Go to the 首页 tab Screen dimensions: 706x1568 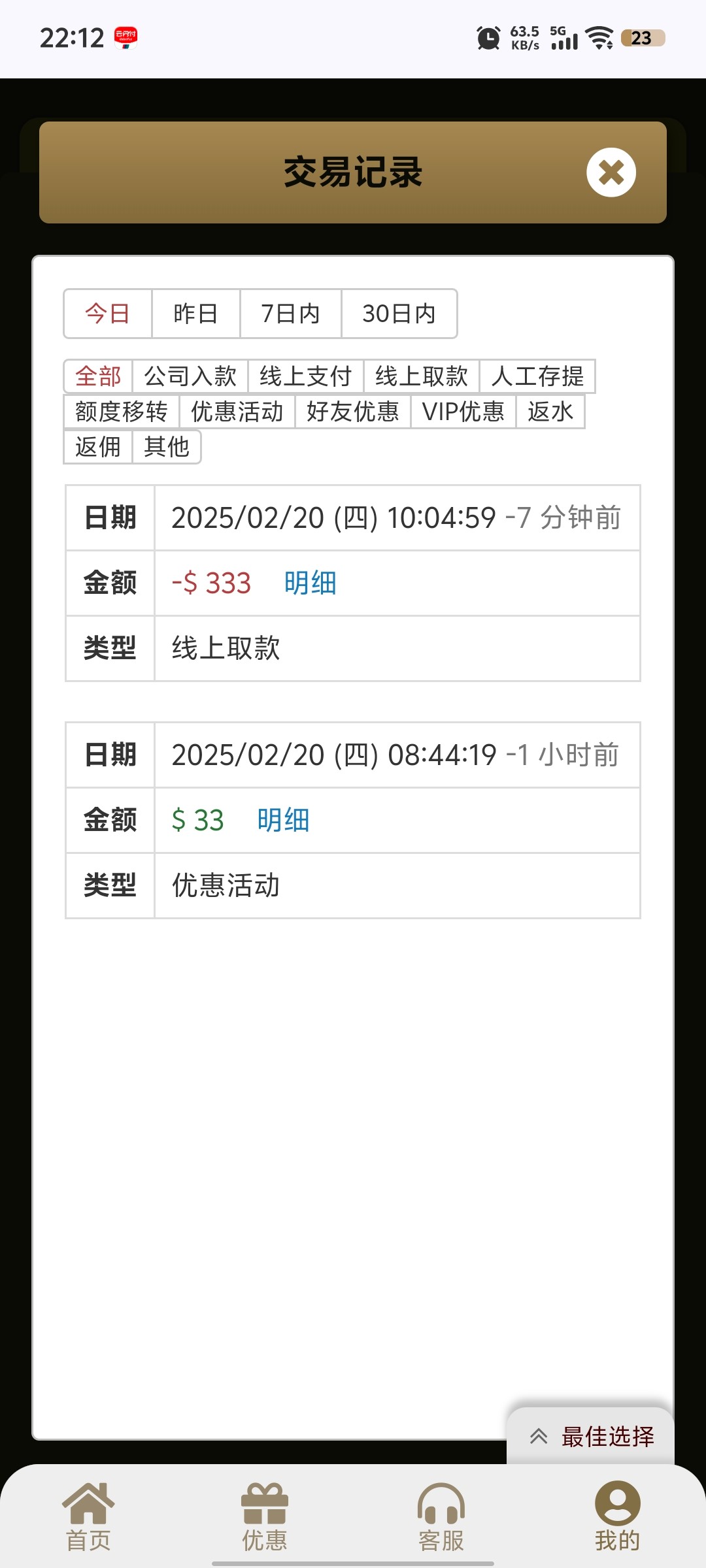pos(88,1517)
